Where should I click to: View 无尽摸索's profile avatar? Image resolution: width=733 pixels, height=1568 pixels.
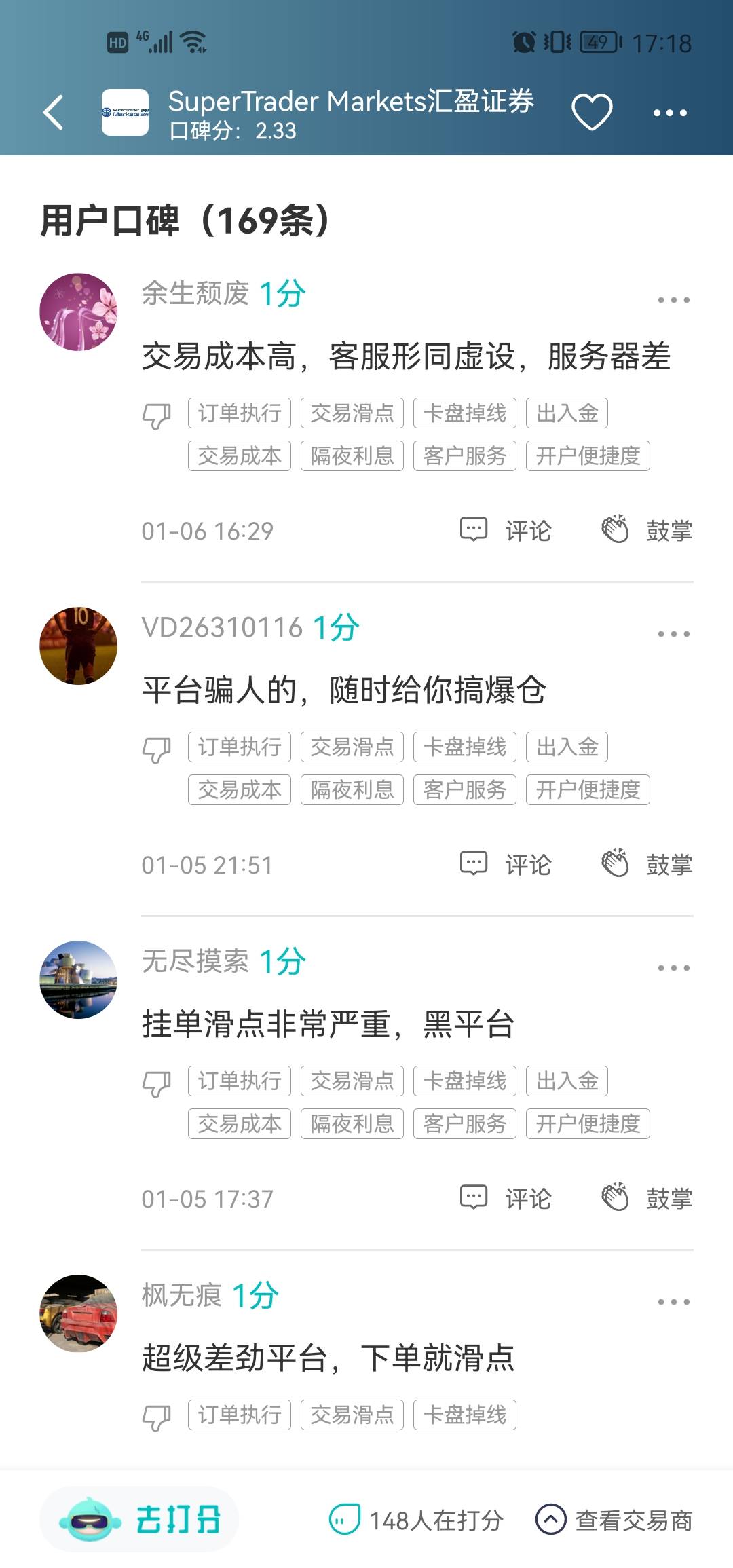tap(79, 979)
